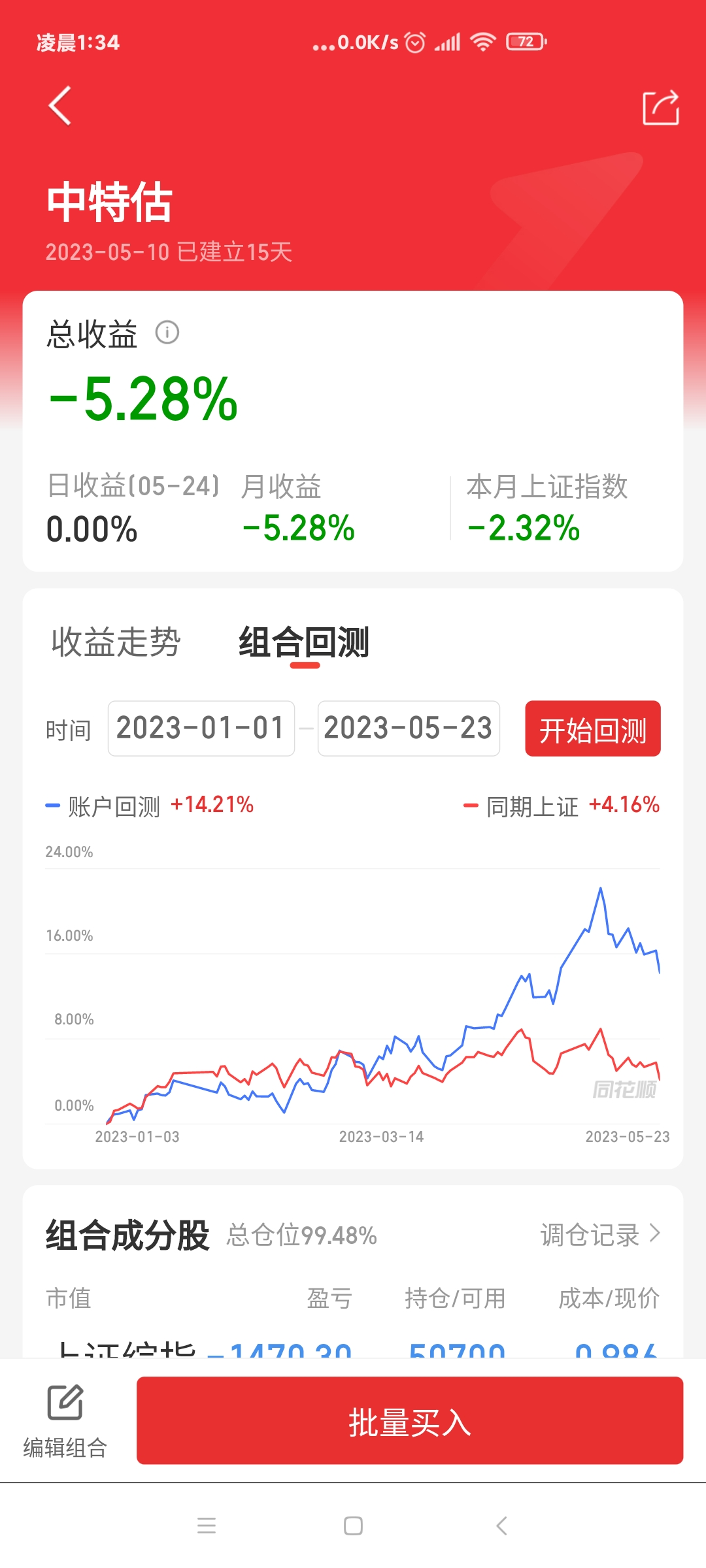This screenshot has width=706, height=1568.
Task: Change the end date 2023-05-23
Action: coord(409,728)
